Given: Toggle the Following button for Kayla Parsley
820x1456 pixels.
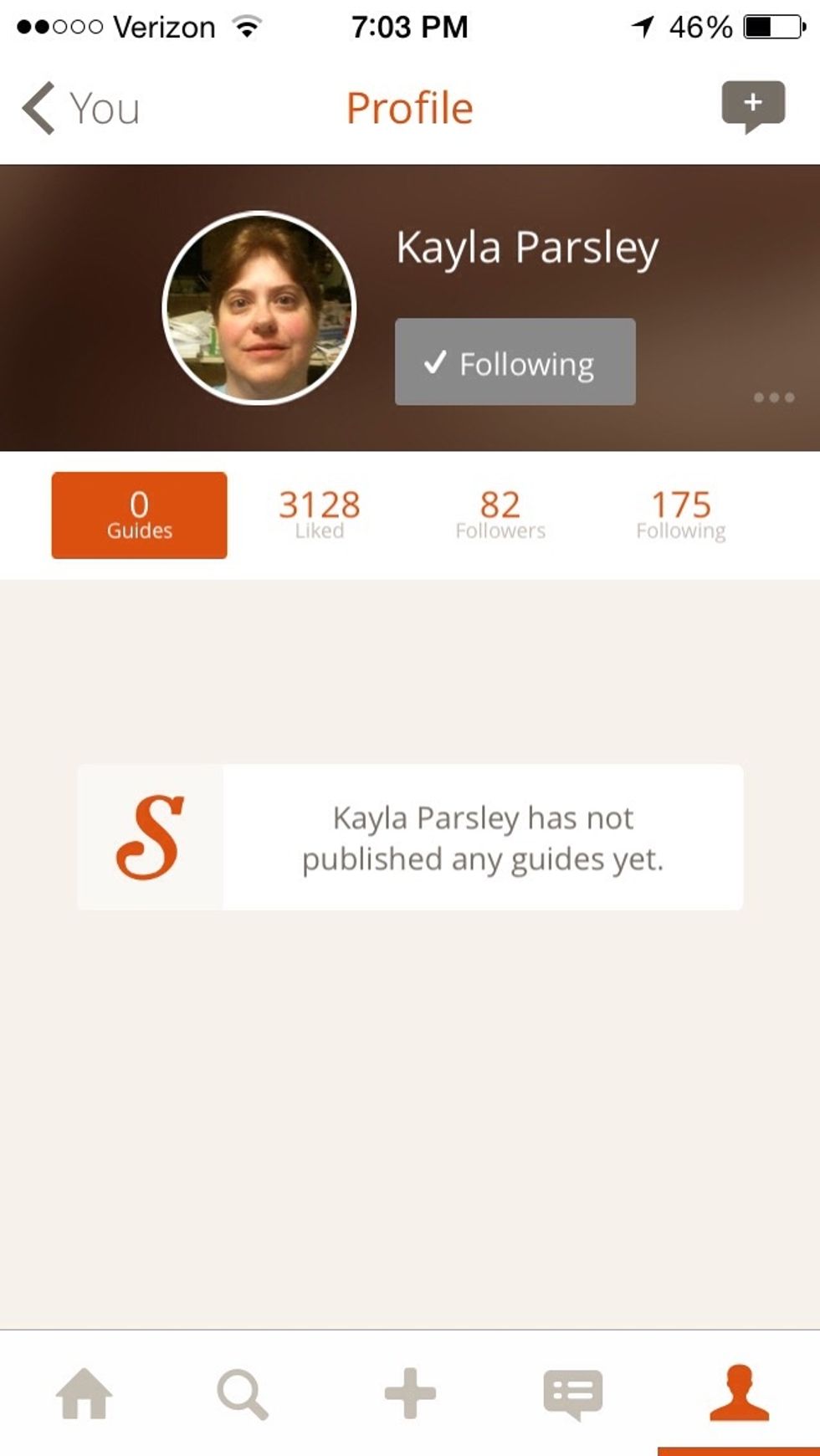Looking at the screenshot, I should 514,362.
